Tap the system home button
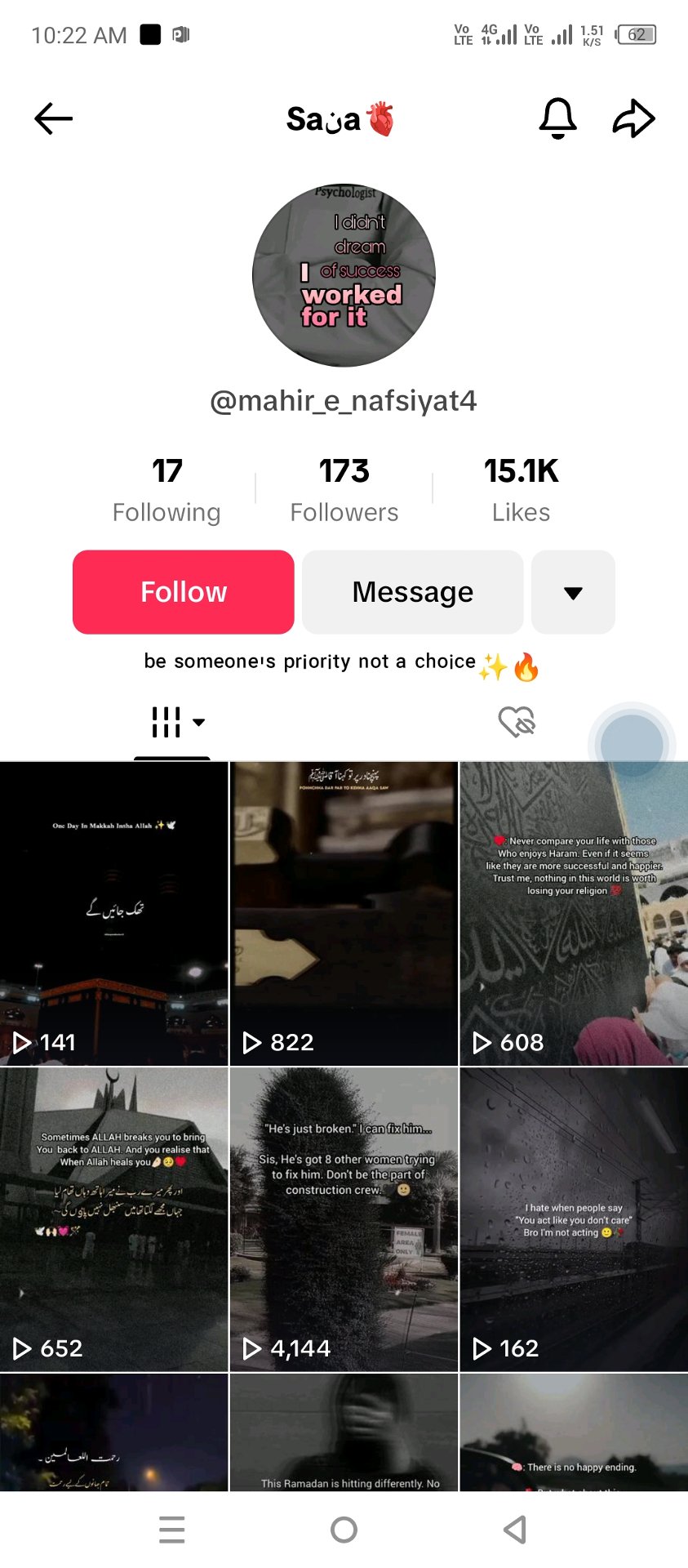Viewport: 688px width, 1568px height. 344,1530
